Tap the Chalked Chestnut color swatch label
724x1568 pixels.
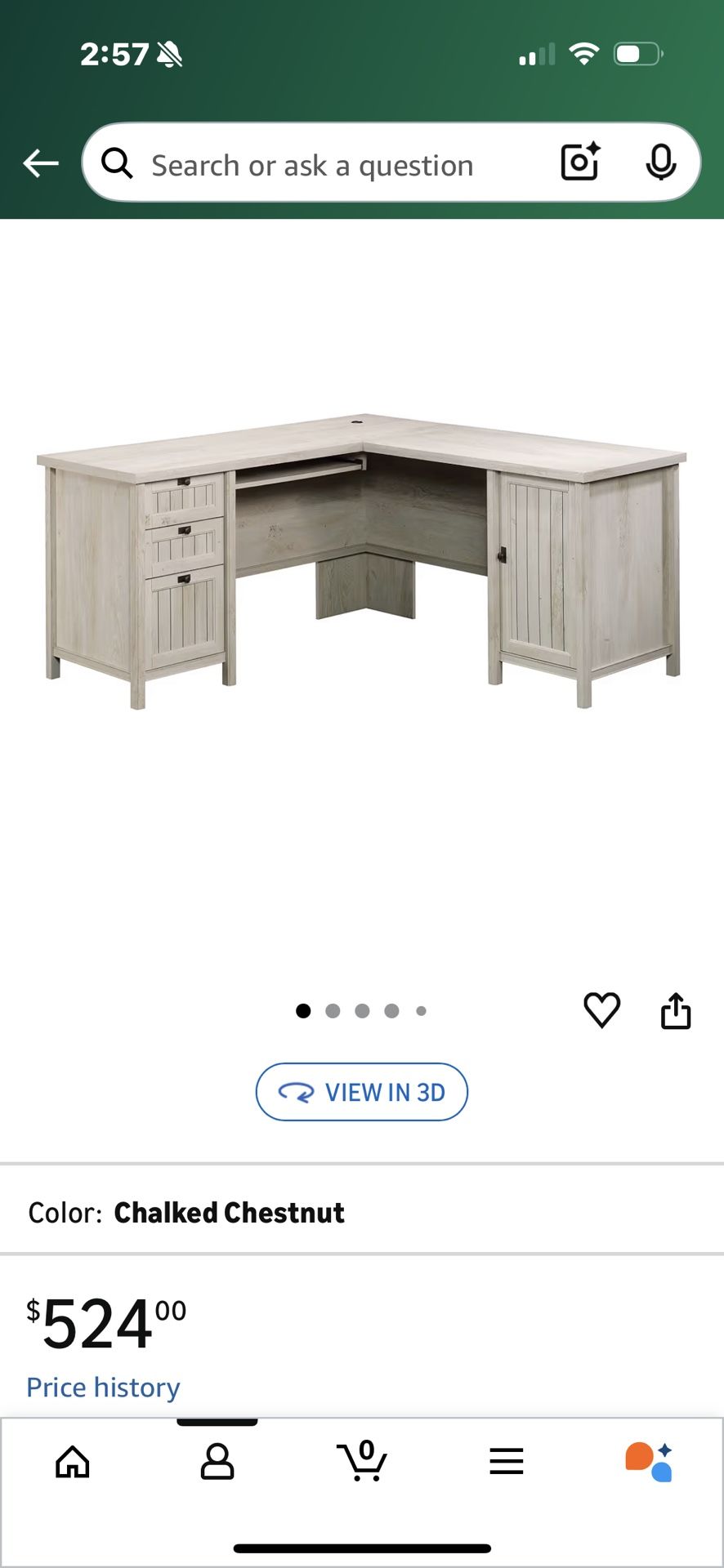(x=229, y=1212)
